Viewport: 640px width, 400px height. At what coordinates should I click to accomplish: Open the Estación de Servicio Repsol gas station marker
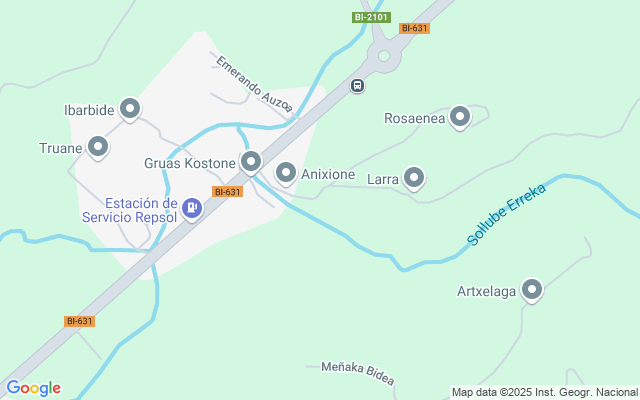tap(191, 208)
